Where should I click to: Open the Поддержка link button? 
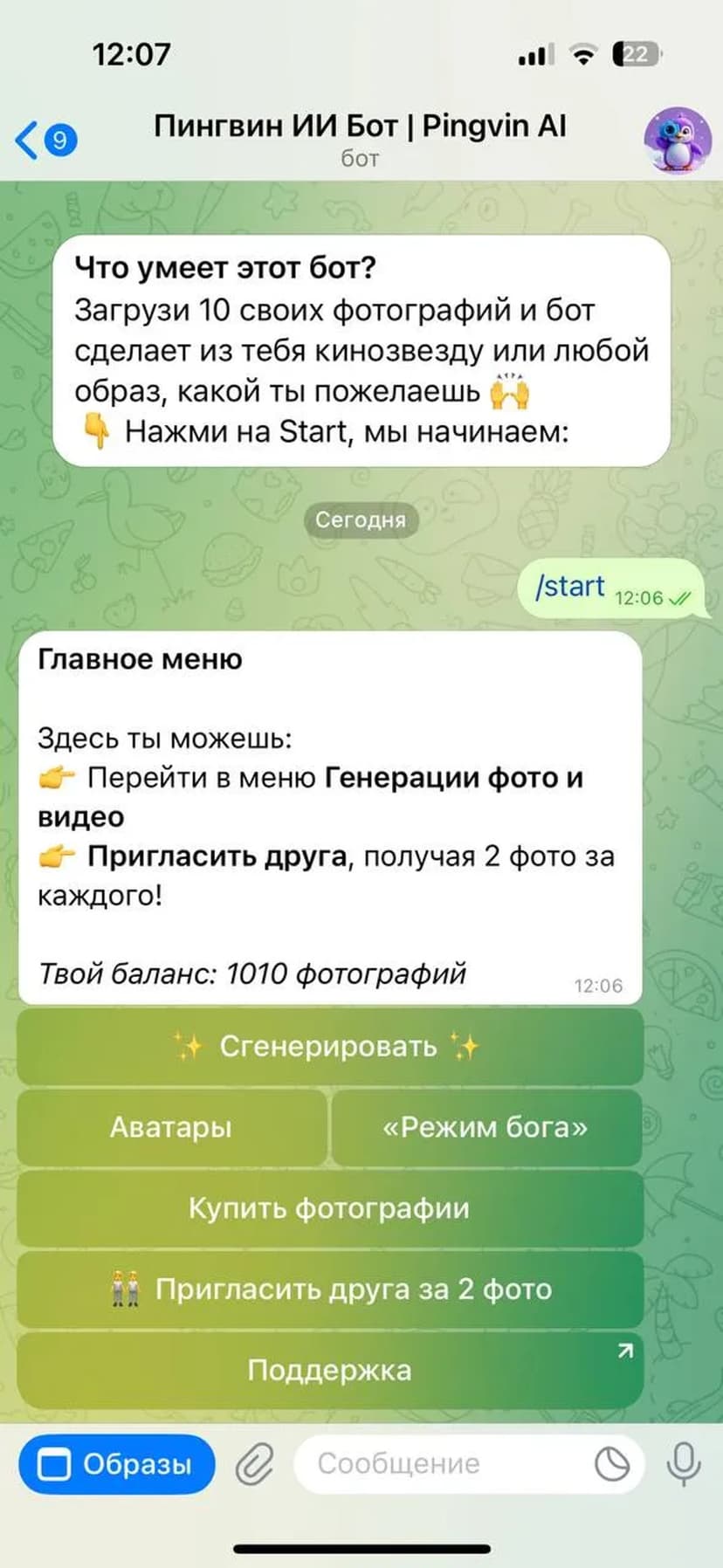[x=329, y=1370]
